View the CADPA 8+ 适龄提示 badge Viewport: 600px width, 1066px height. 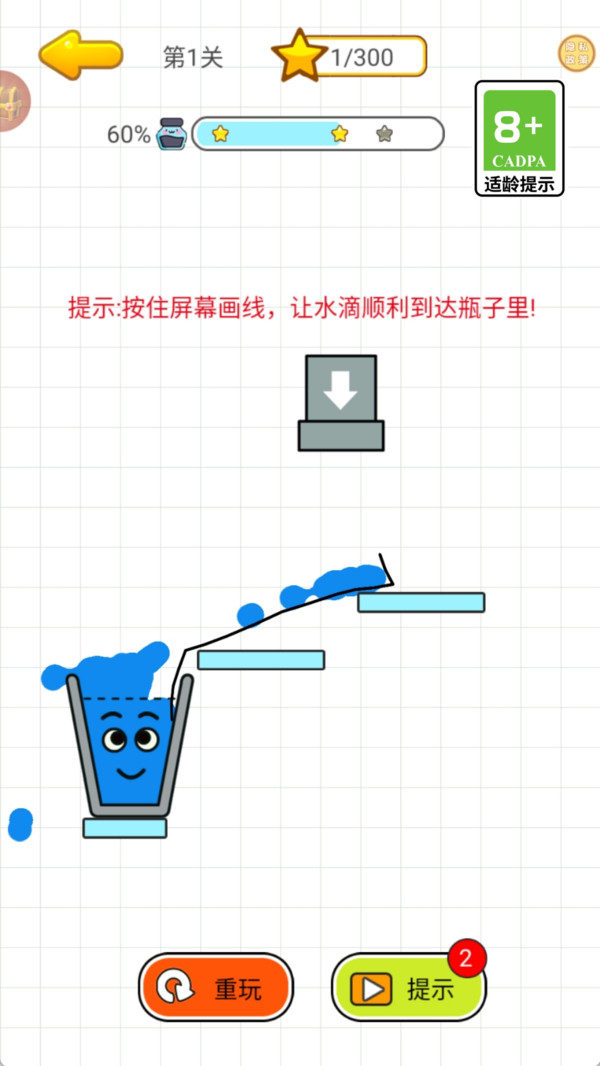519,138
